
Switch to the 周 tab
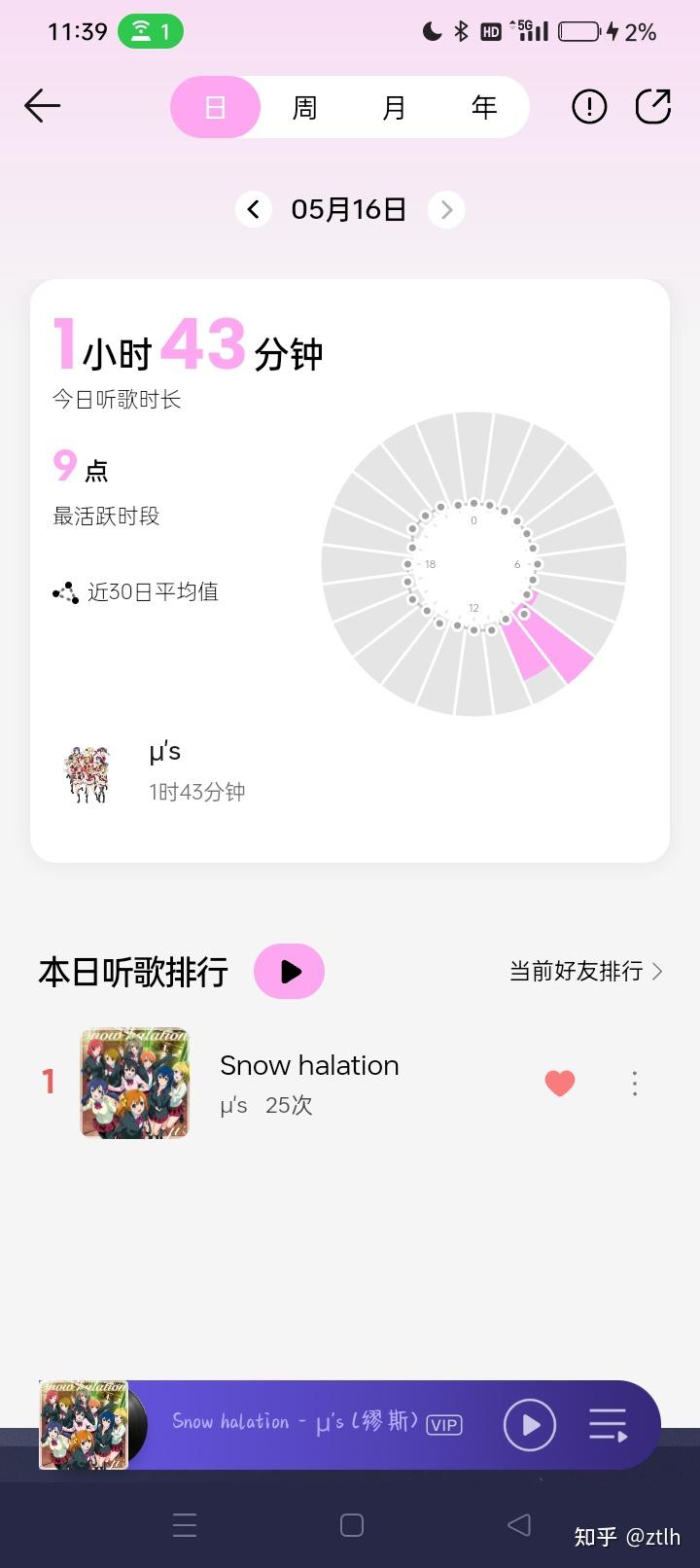(x=304, y=107)
